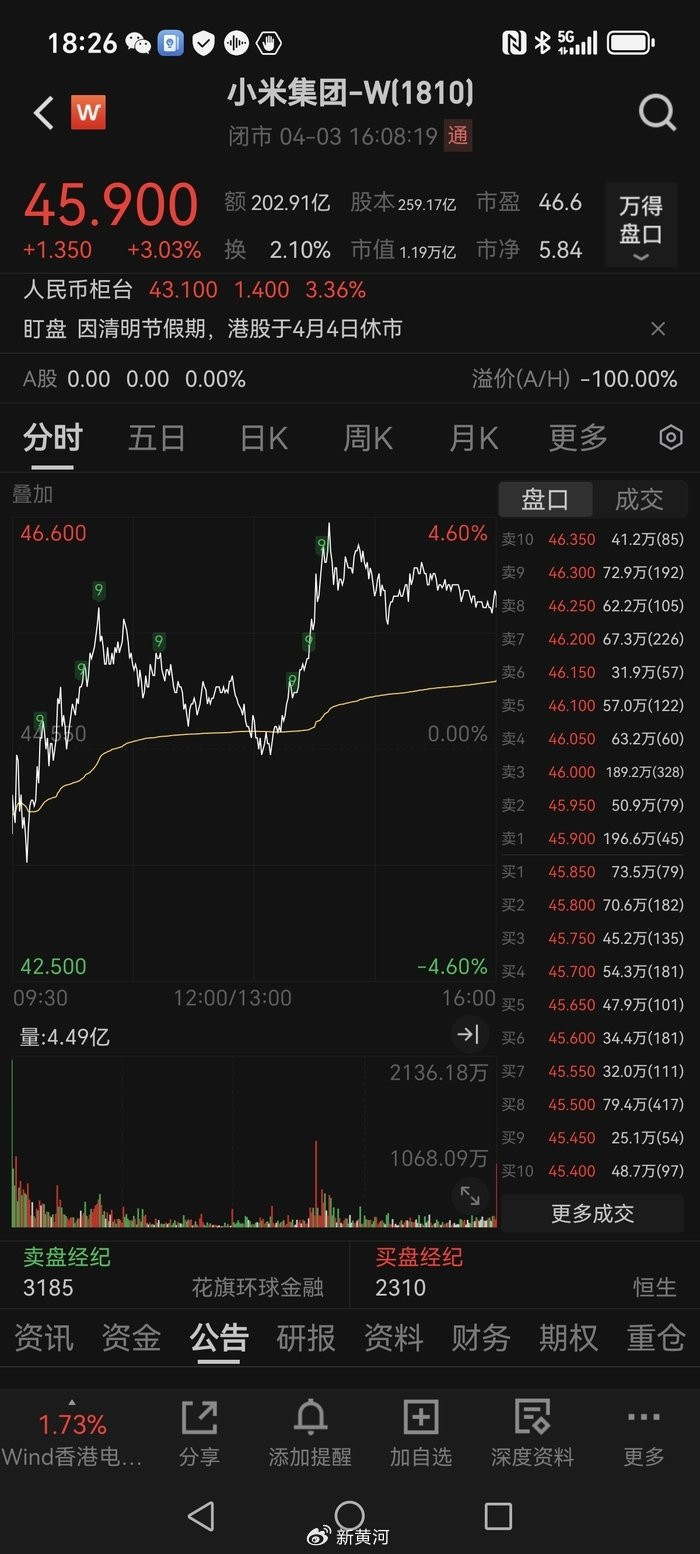
Task: Go back using the top-left arrow
Action: (x=43, y=113)
